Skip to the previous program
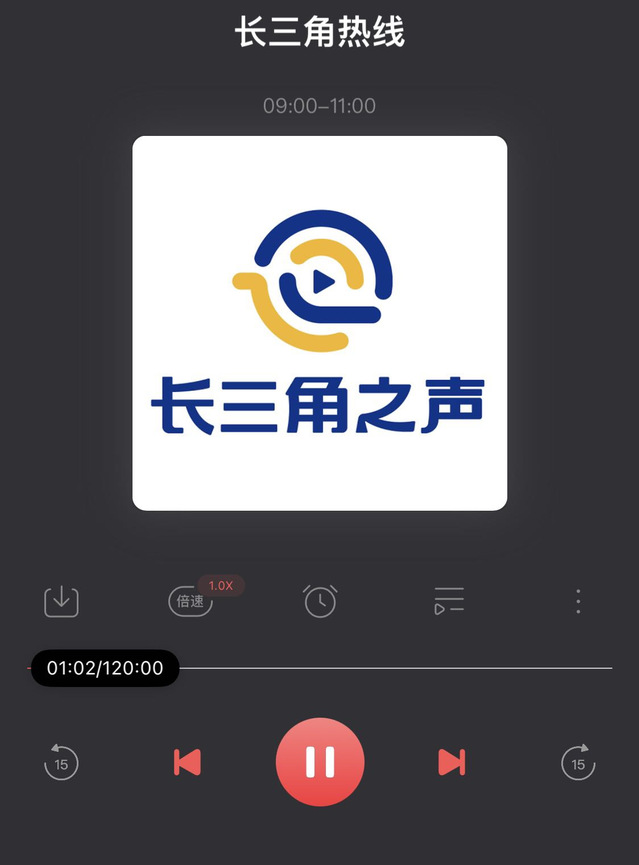This screenshot has width=639, height=865. pos(187,763)
